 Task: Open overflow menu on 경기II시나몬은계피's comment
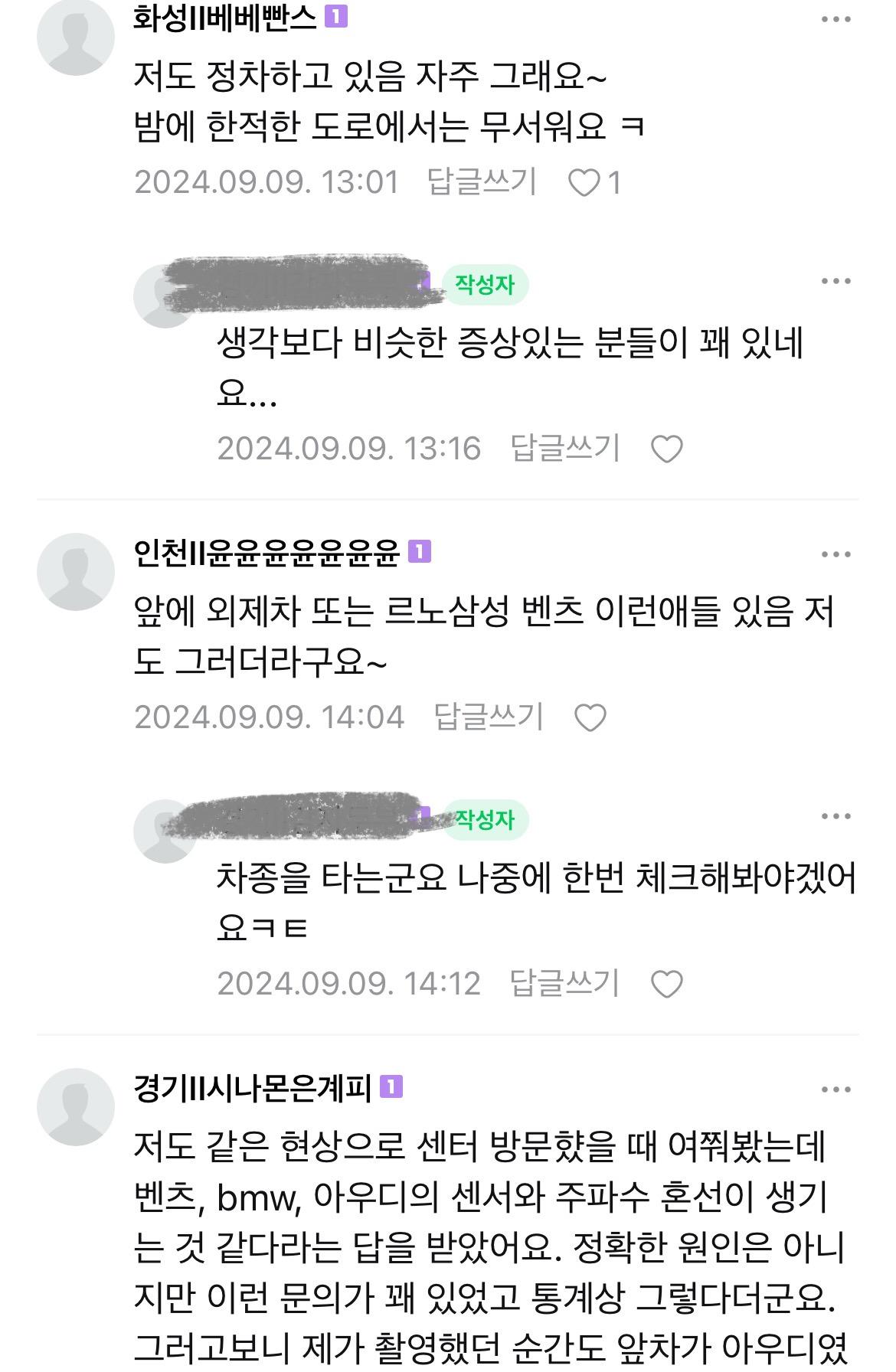[836, 1089]
